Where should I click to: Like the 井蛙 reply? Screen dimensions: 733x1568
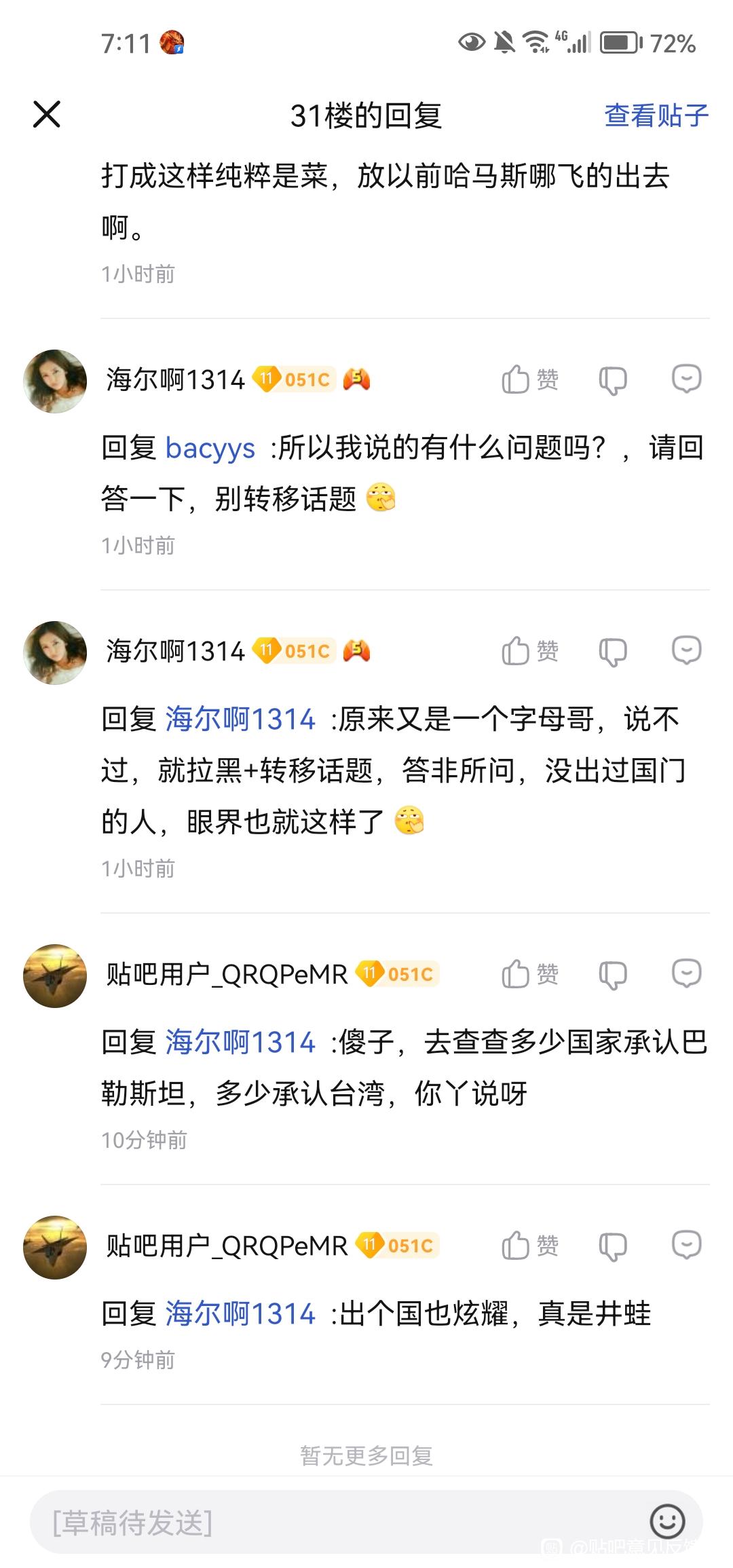[x=529, y=1246]
